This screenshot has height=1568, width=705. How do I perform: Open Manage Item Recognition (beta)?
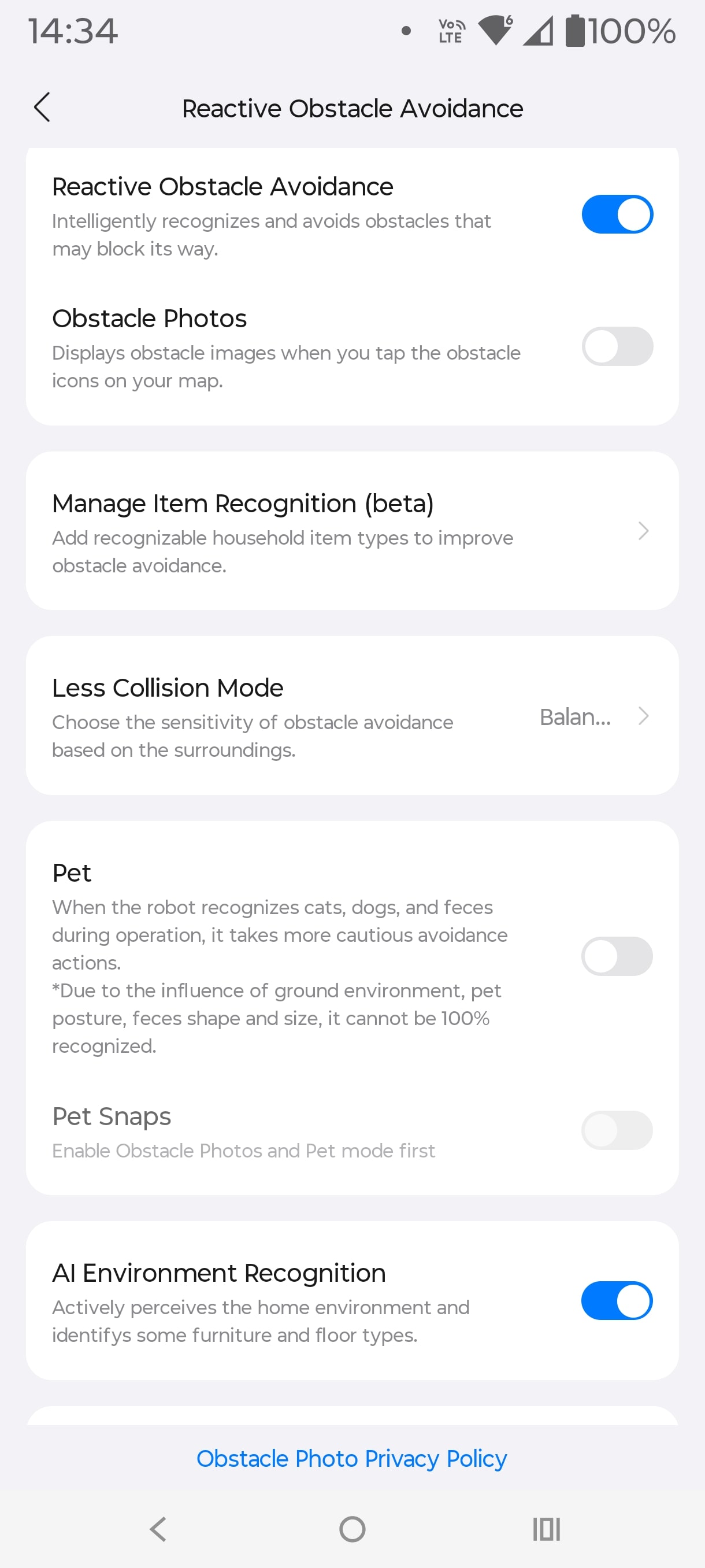[x=351, y=531]
